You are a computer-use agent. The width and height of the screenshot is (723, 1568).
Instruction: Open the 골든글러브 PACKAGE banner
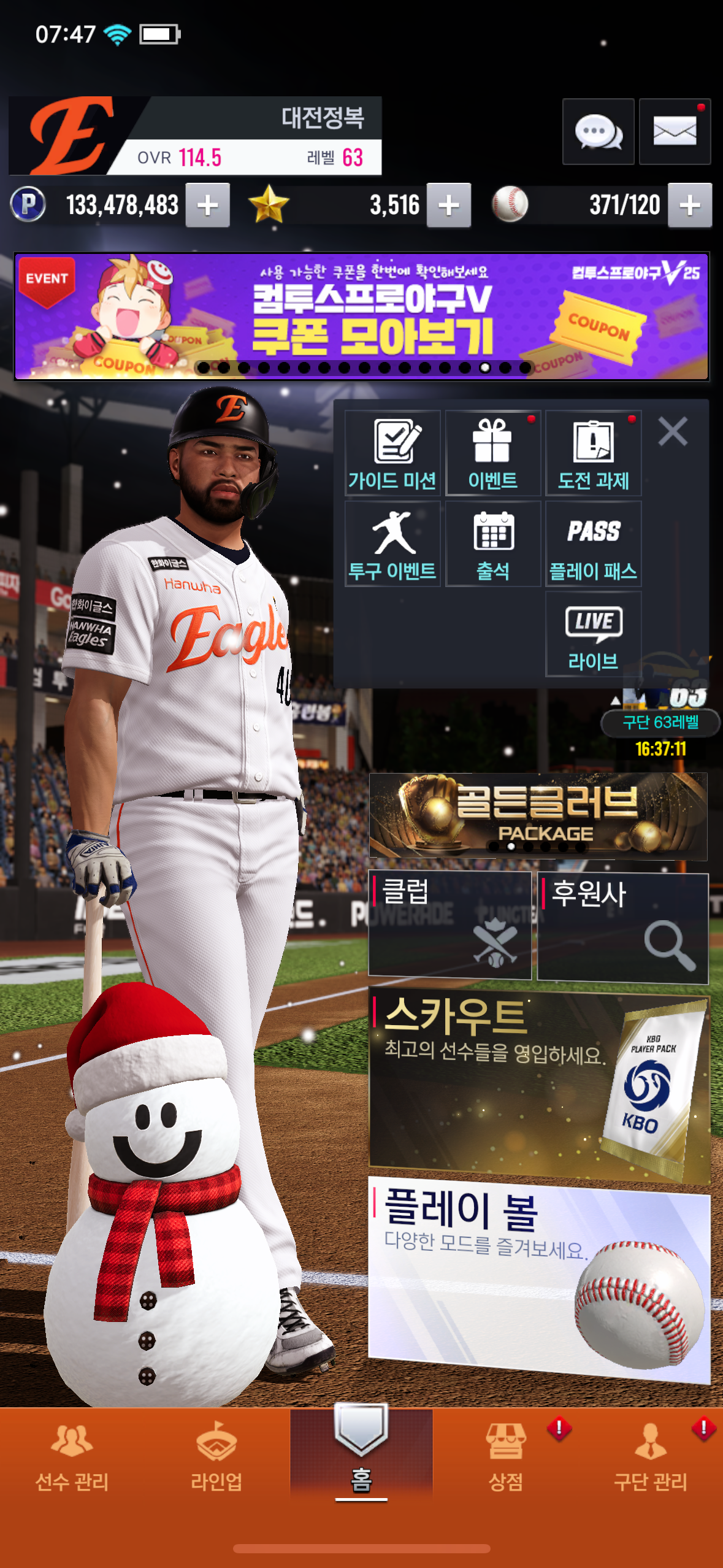(x=538, y=815)
